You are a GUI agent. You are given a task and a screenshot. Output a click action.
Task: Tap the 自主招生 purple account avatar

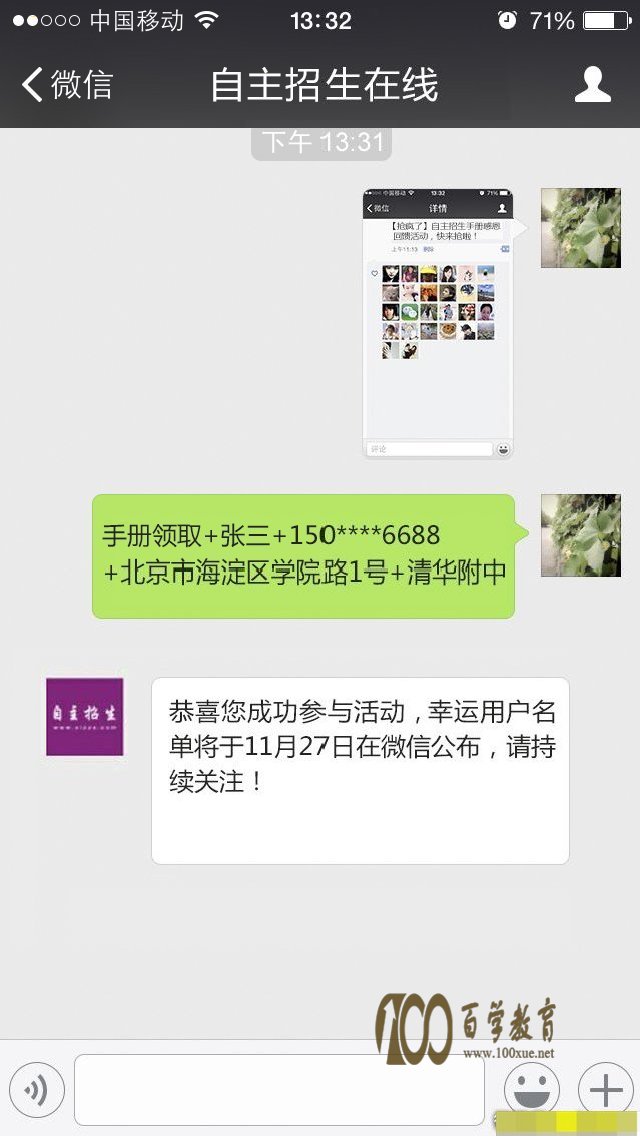click(x=85, y=716)
